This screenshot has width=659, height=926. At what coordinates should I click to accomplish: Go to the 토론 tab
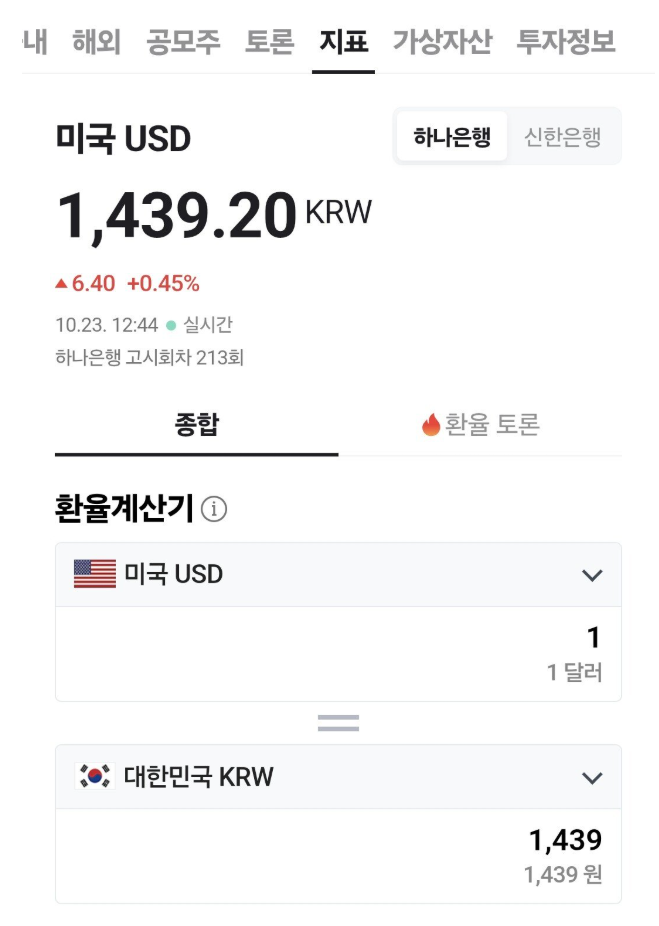tap(269, 42)
